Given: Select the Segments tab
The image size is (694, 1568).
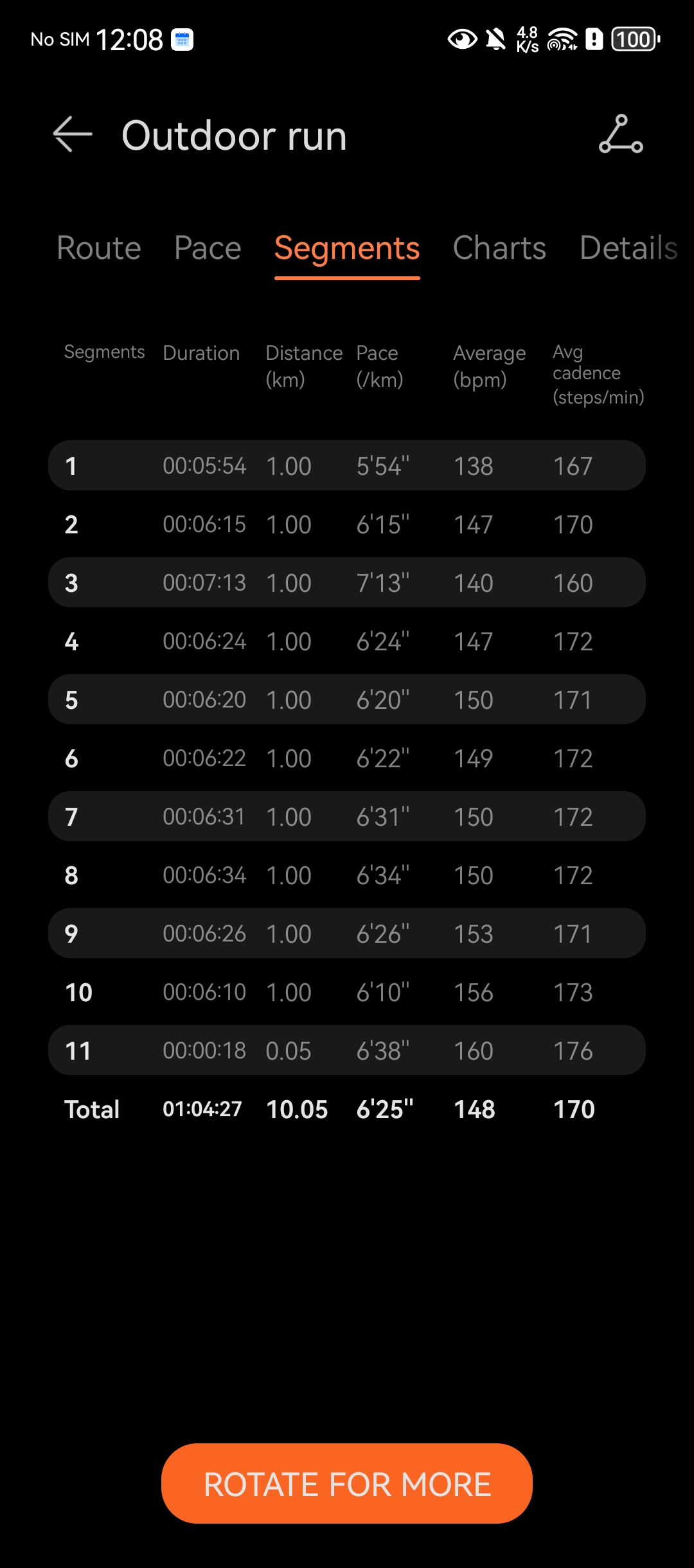Looking at the screenshot, I should click(x=347, y=248).
